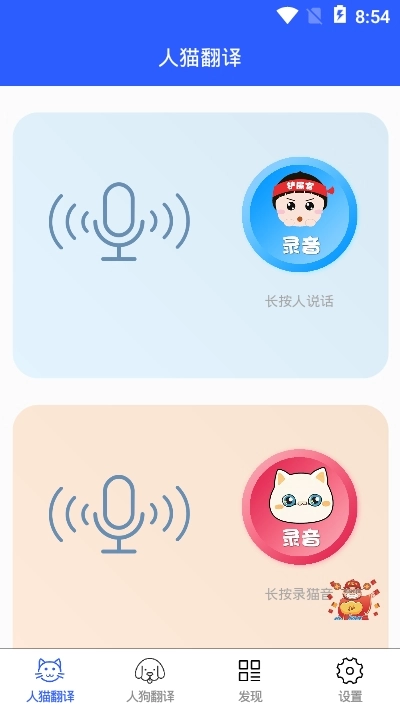Go to the 设置 tab

(350, 680)
